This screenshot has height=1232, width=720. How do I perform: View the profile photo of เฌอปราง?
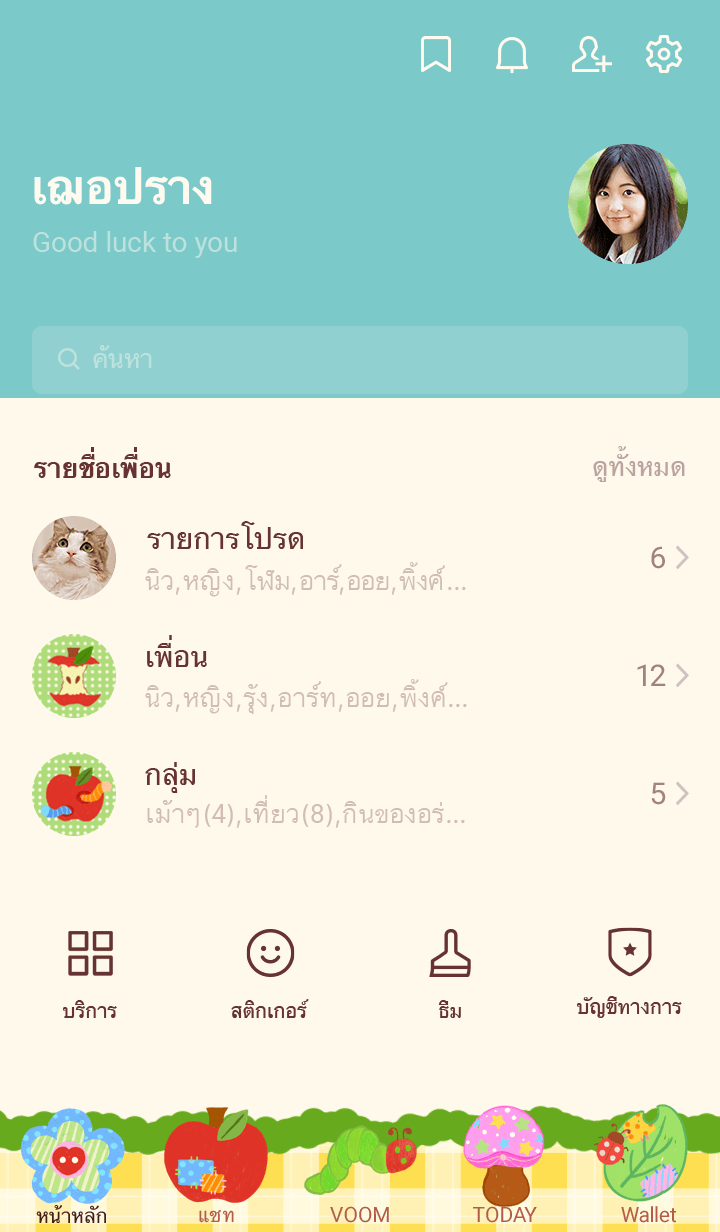click(x=628, y=204)
